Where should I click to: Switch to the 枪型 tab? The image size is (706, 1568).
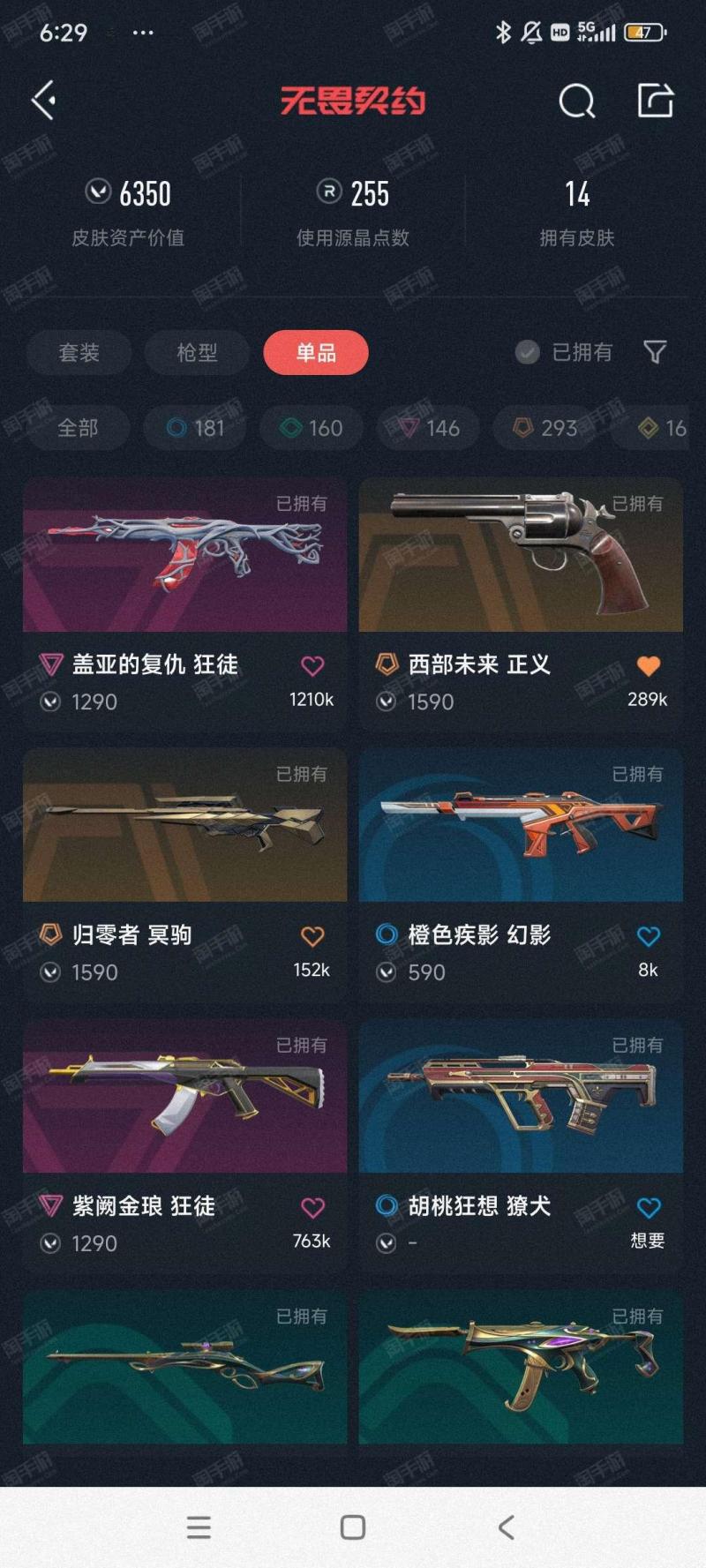coord(197,353)
